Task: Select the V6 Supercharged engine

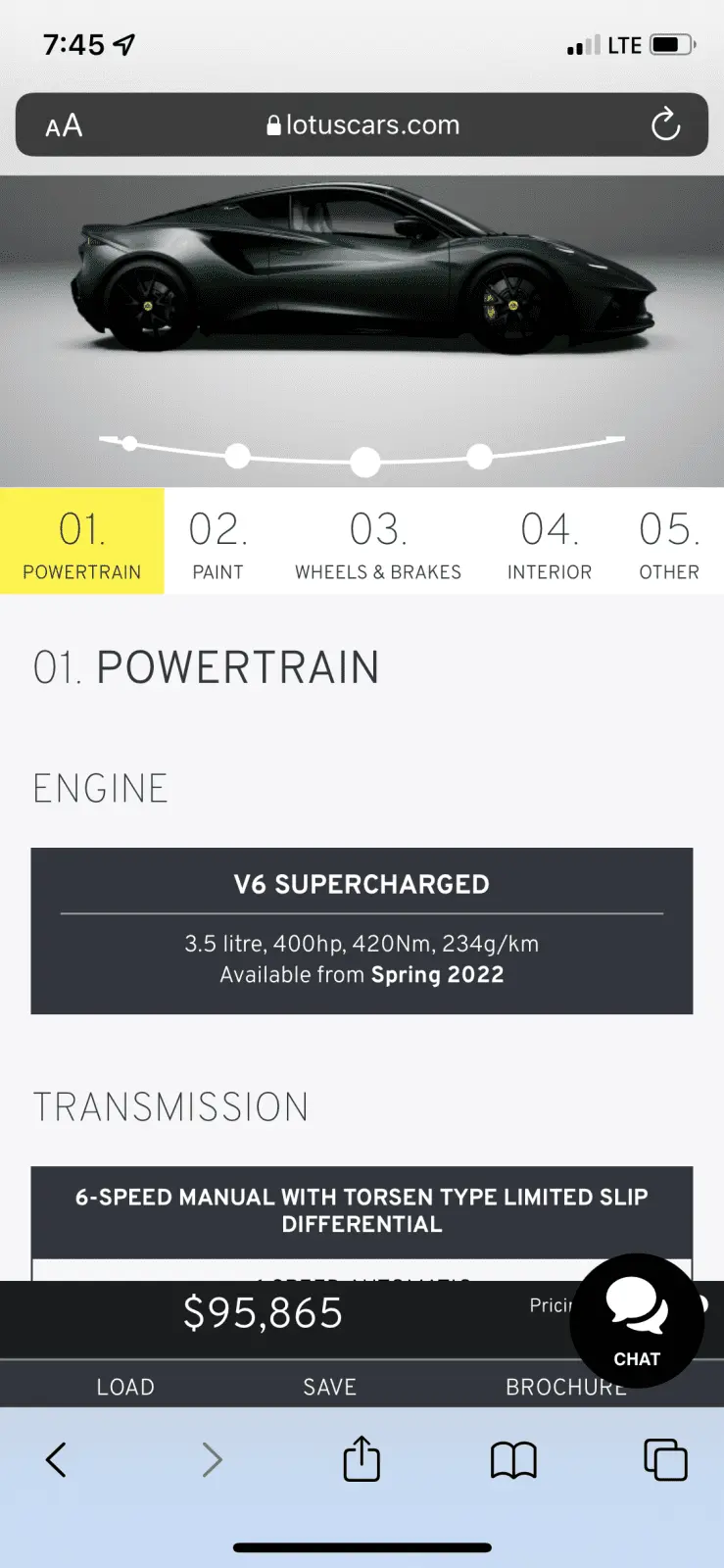Action: click(x=362, y=930)
